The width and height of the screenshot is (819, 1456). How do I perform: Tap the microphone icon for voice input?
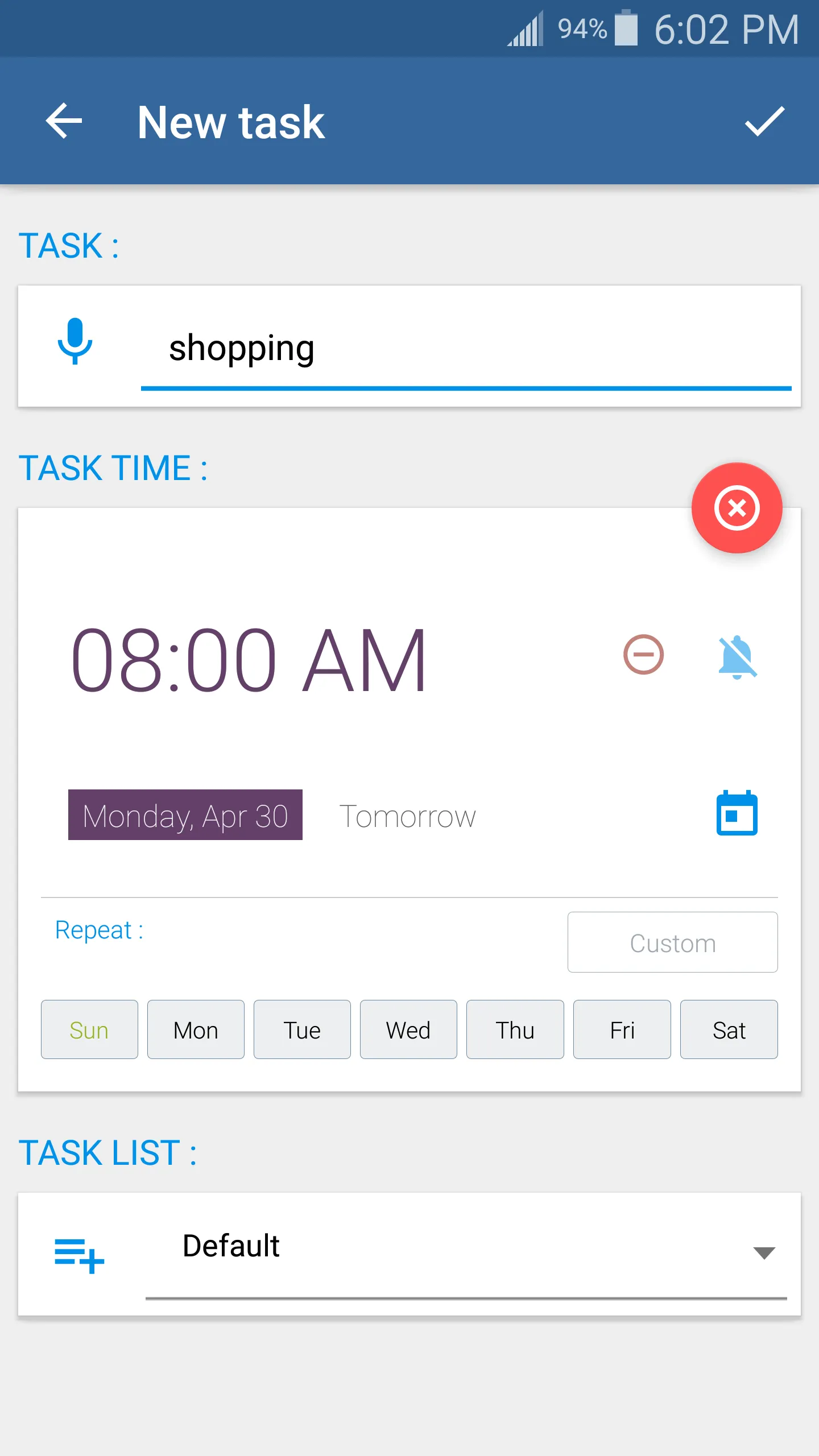point(76,346)
